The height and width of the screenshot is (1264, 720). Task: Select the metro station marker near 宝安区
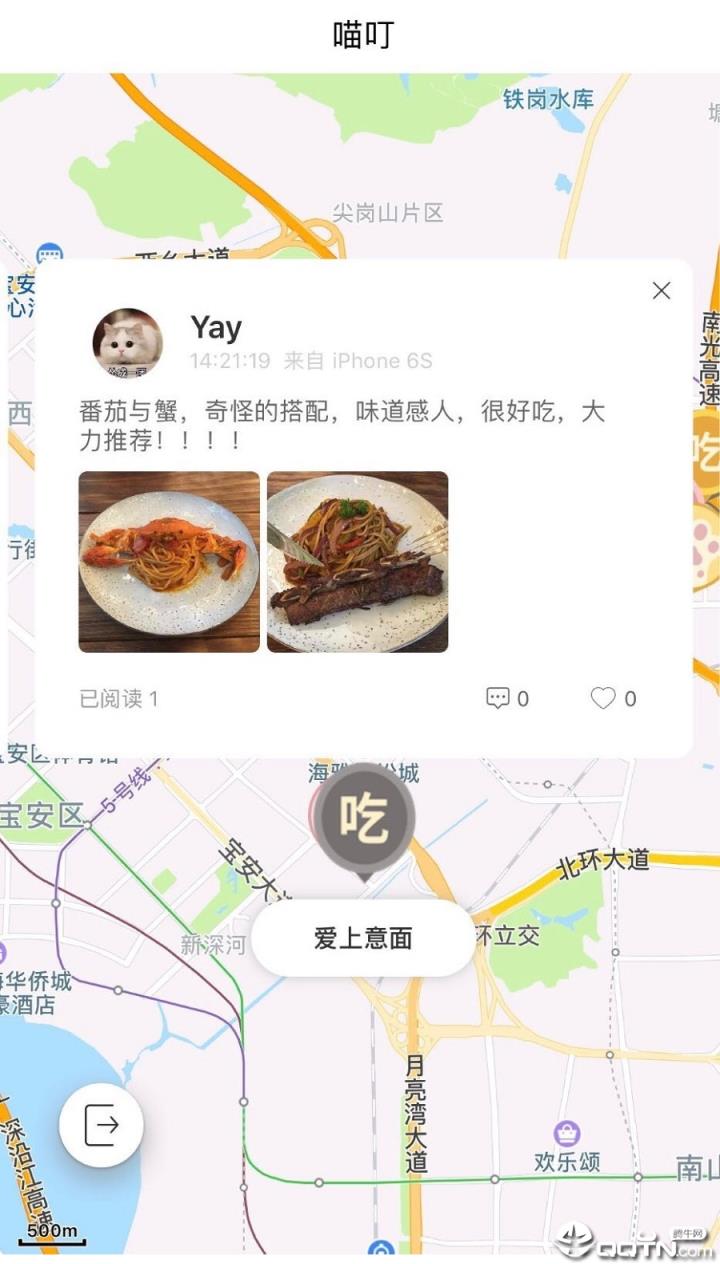[x=88, y=823]
